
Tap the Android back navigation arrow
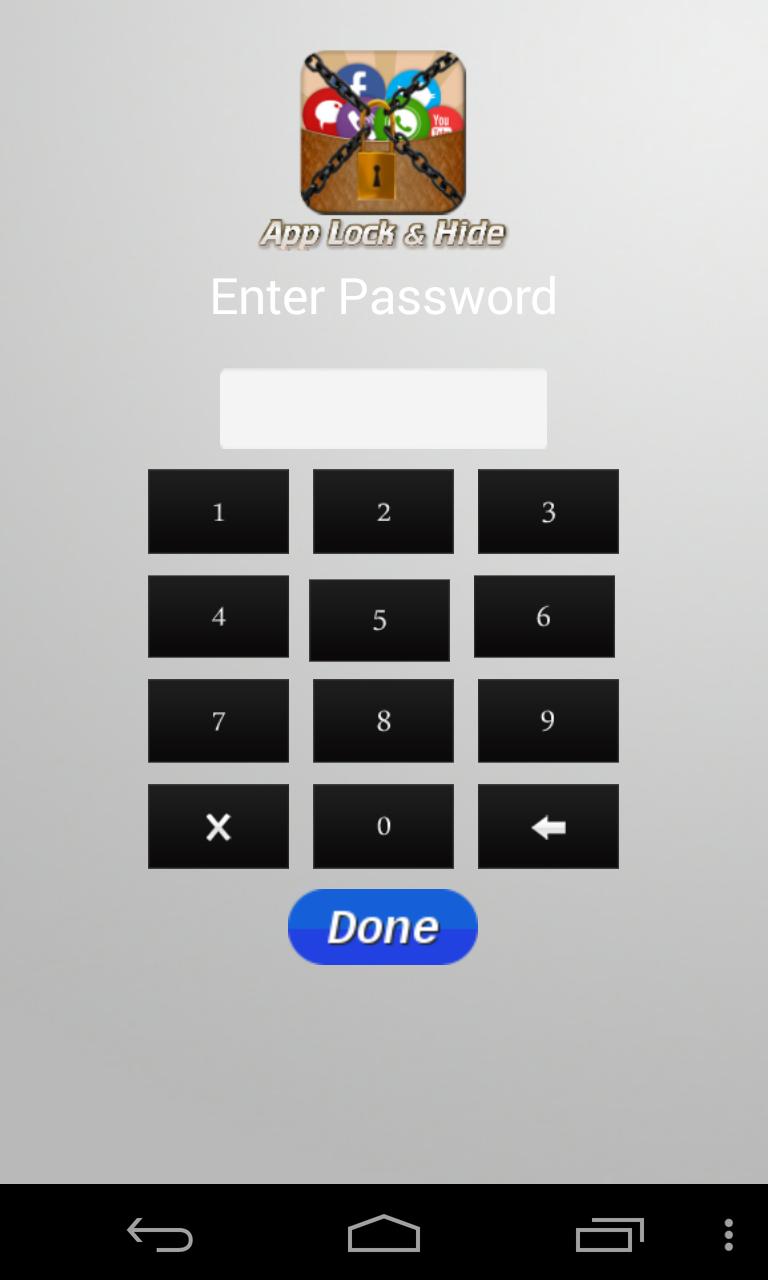click(159, 1236)
